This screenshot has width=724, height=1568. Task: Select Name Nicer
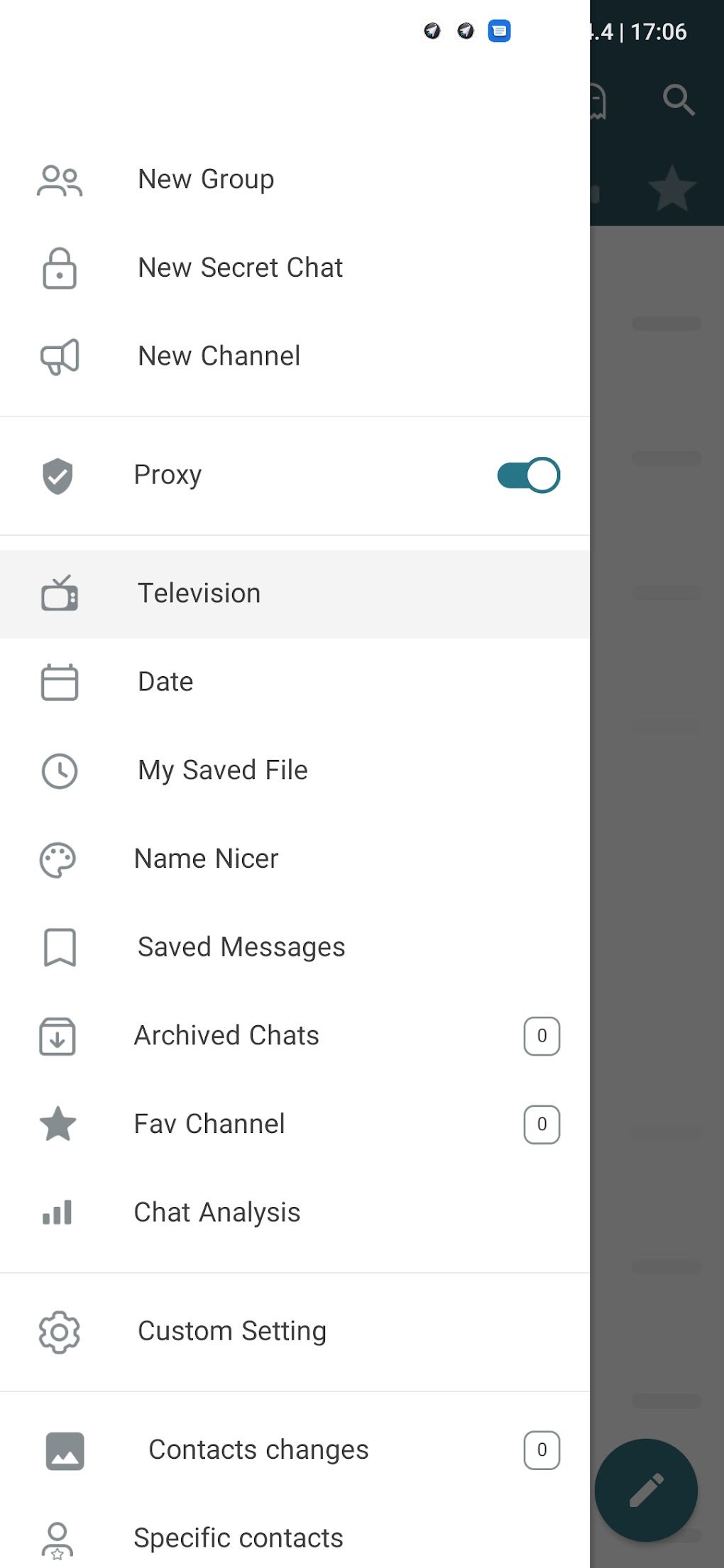coord(206,859)
